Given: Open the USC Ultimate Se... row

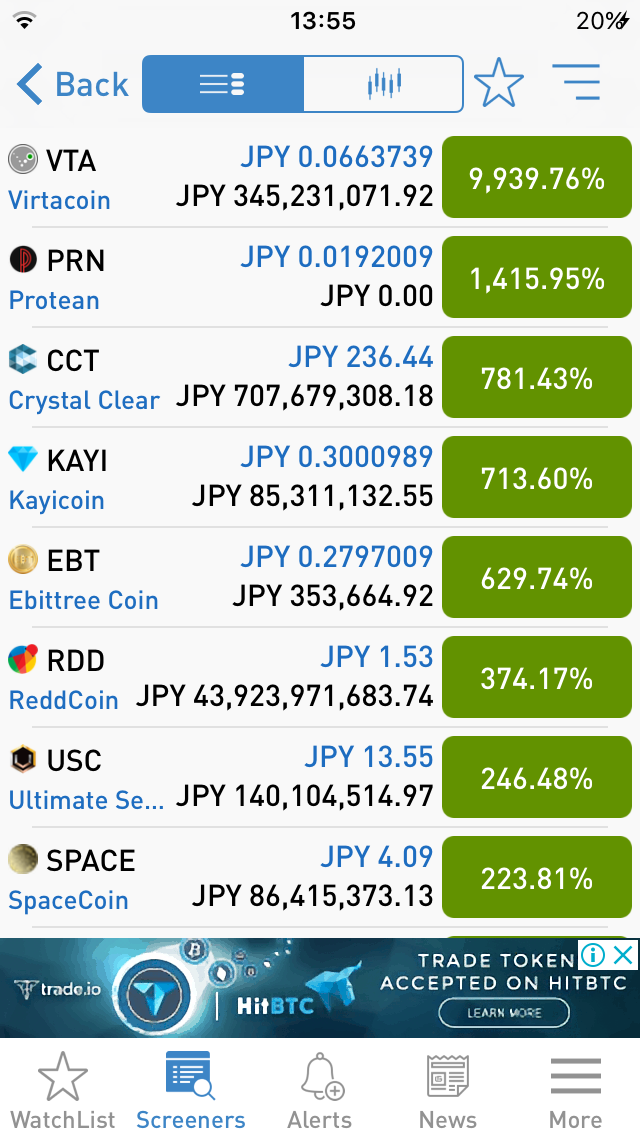Looking at the screenshot, I should click(x=320, y=777).
